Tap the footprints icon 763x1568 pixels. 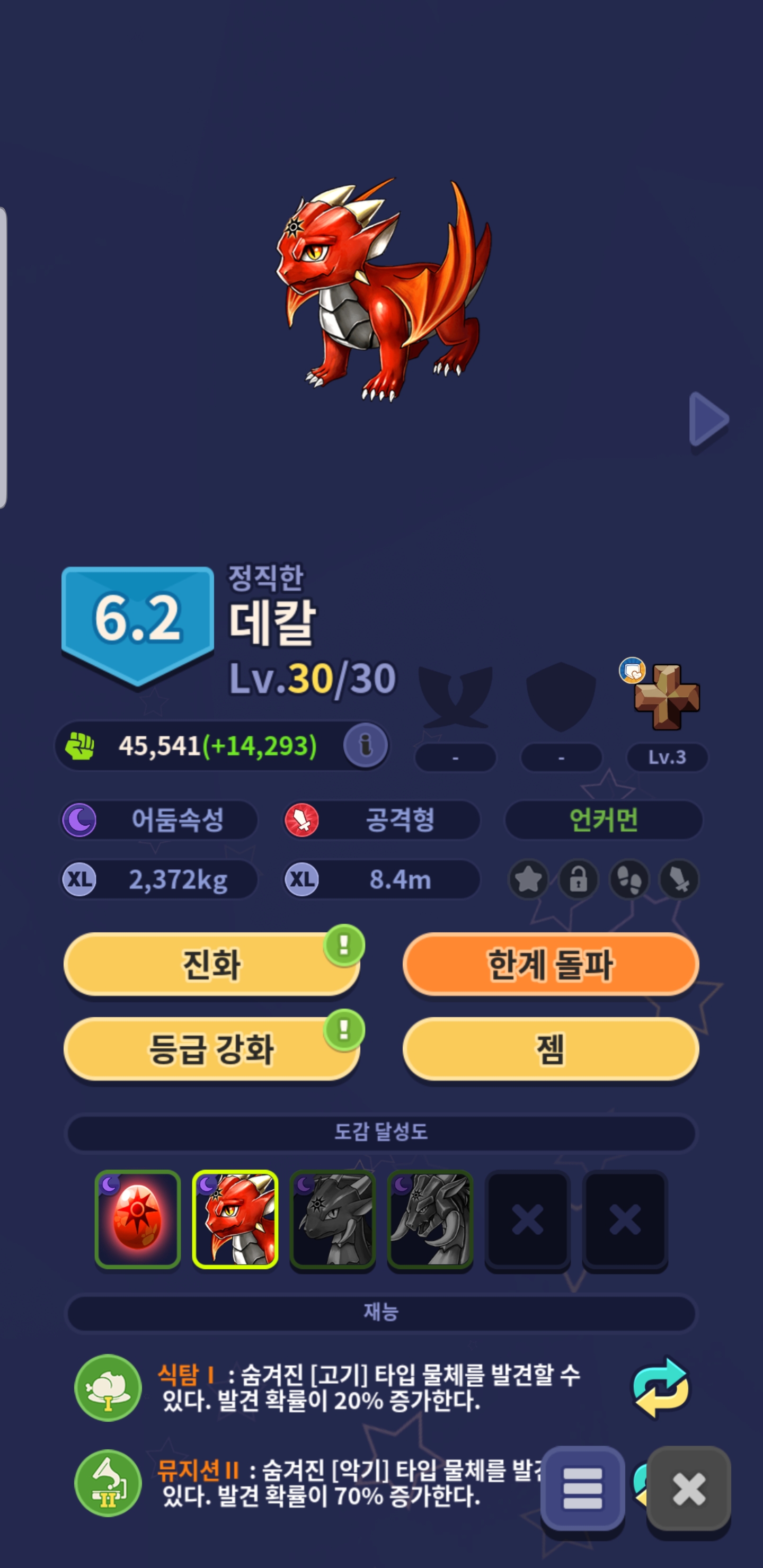[629, 879]
